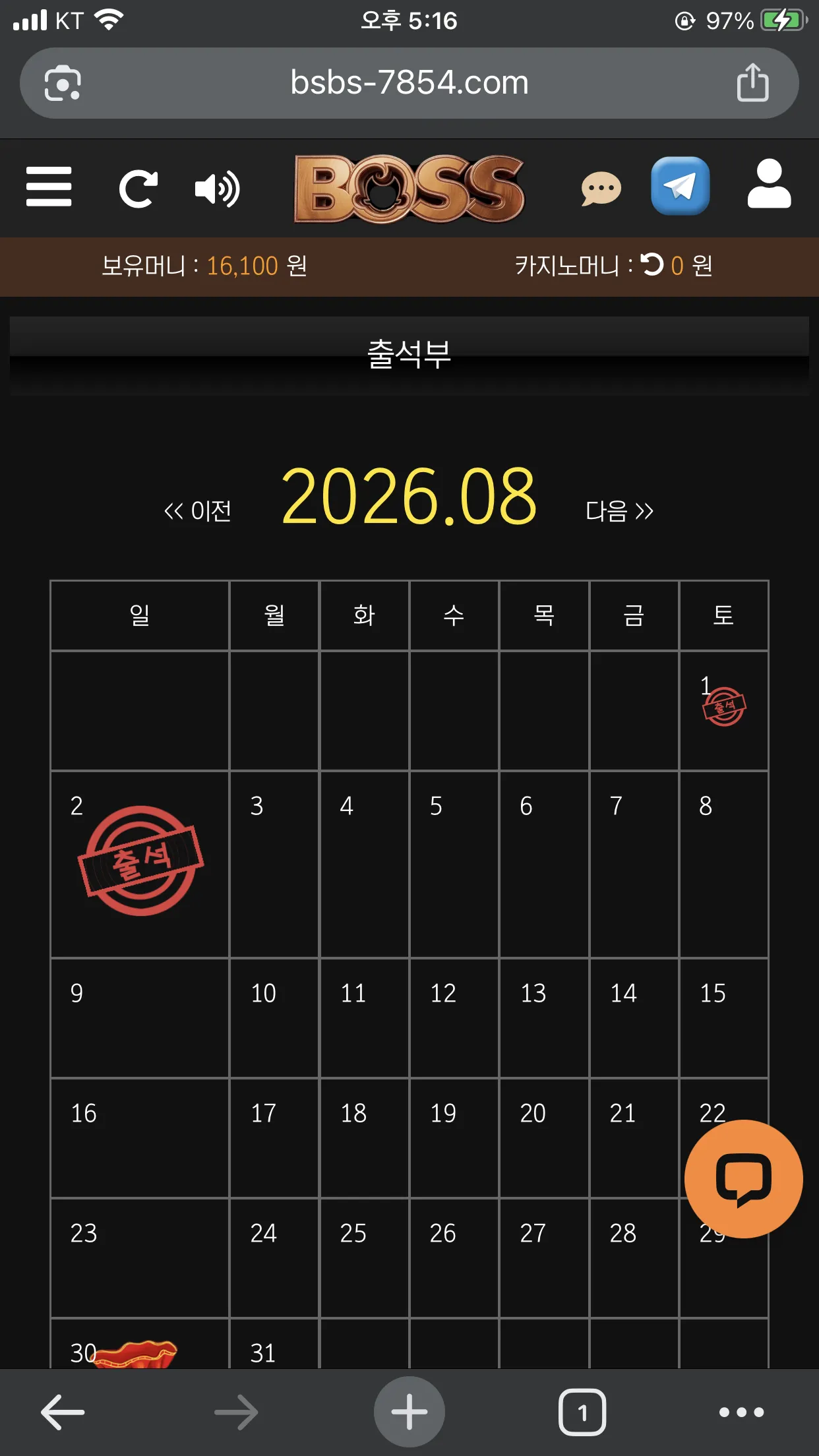Viewport: 819px width, 1456px height.
Task: Open the orange live chat bubble
Action: 744,1179
